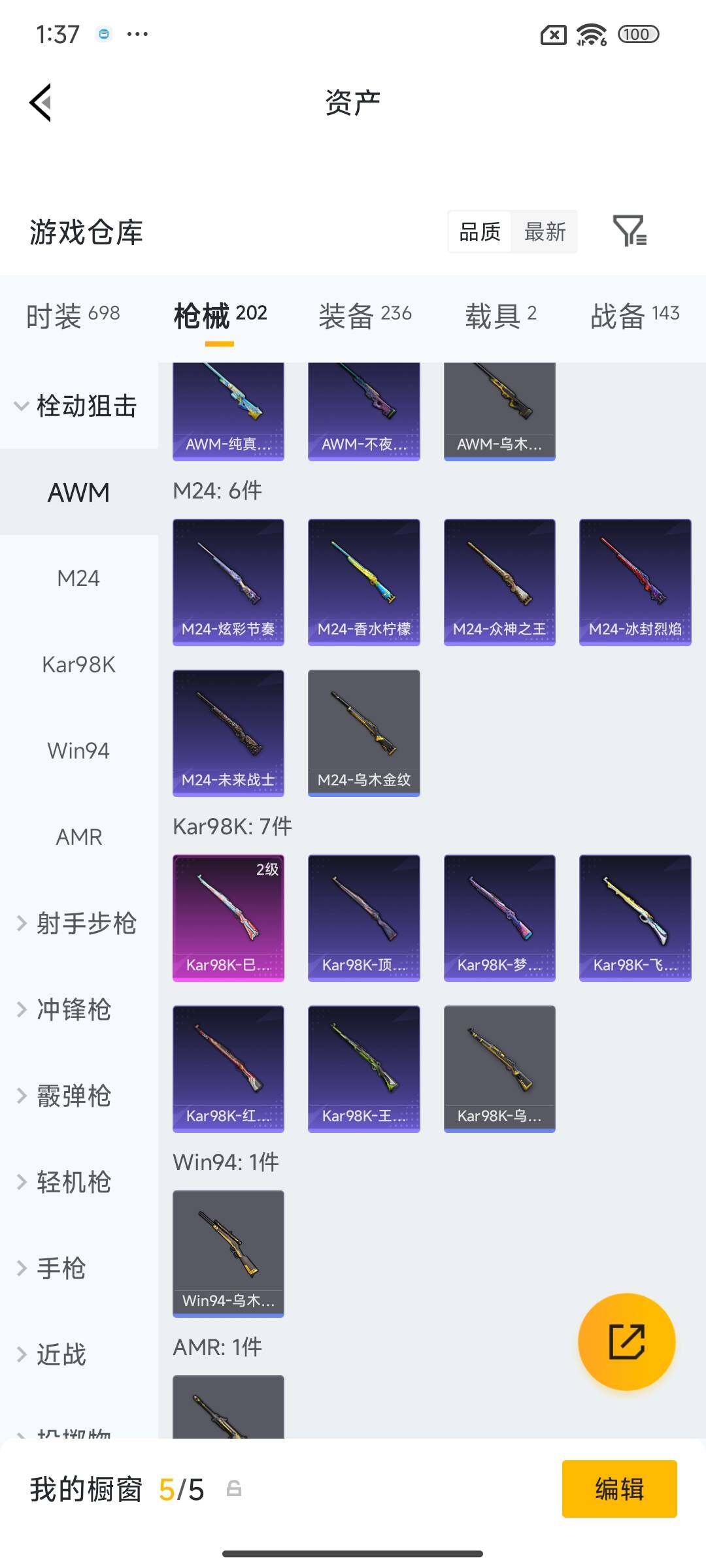706x1568 pixels.
Task: Tap the yellow share export floating button
Action: point(627,1340)
